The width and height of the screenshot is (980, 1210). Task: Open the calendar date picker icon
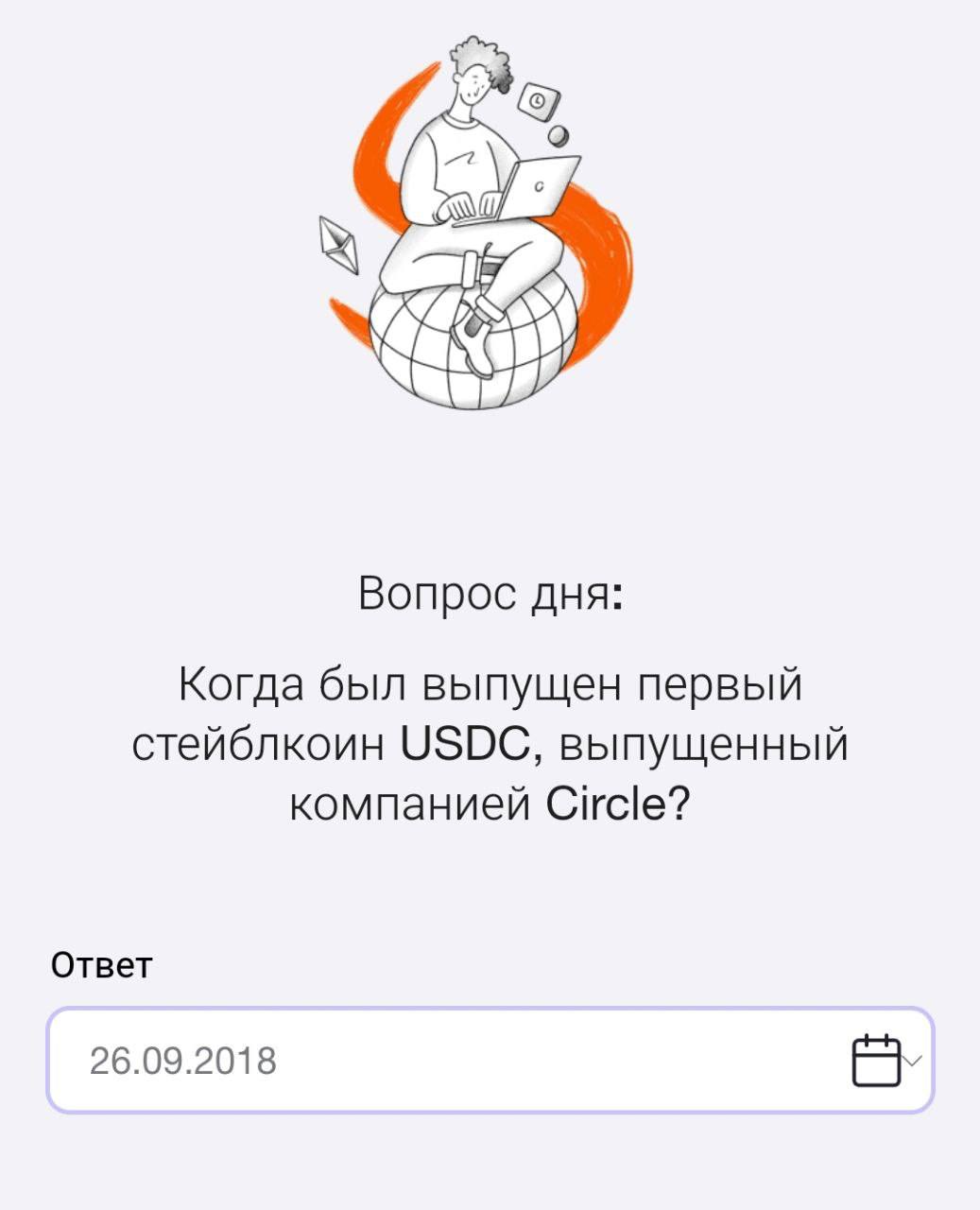[876, 1060]
